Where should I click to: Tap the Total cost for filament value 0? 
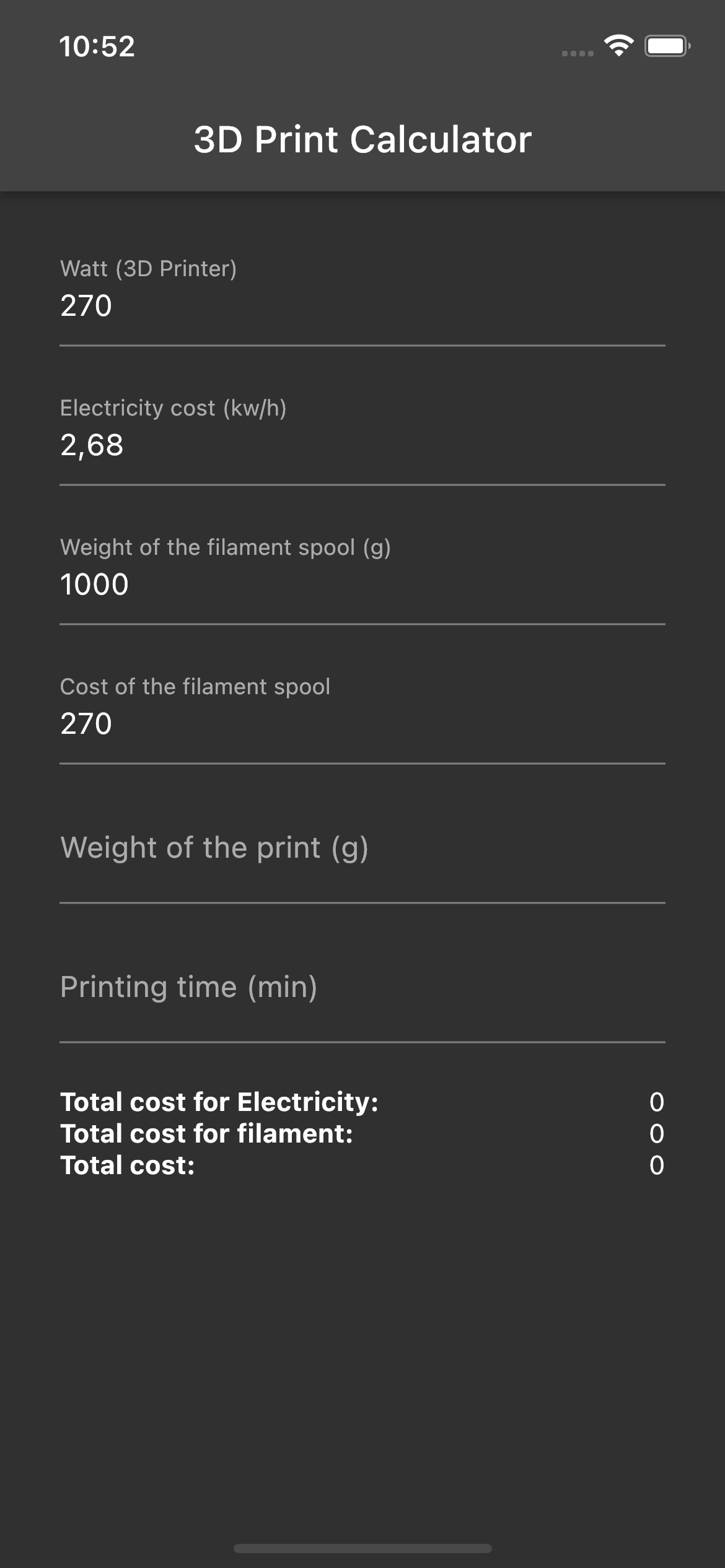(x=657, y=1133)
